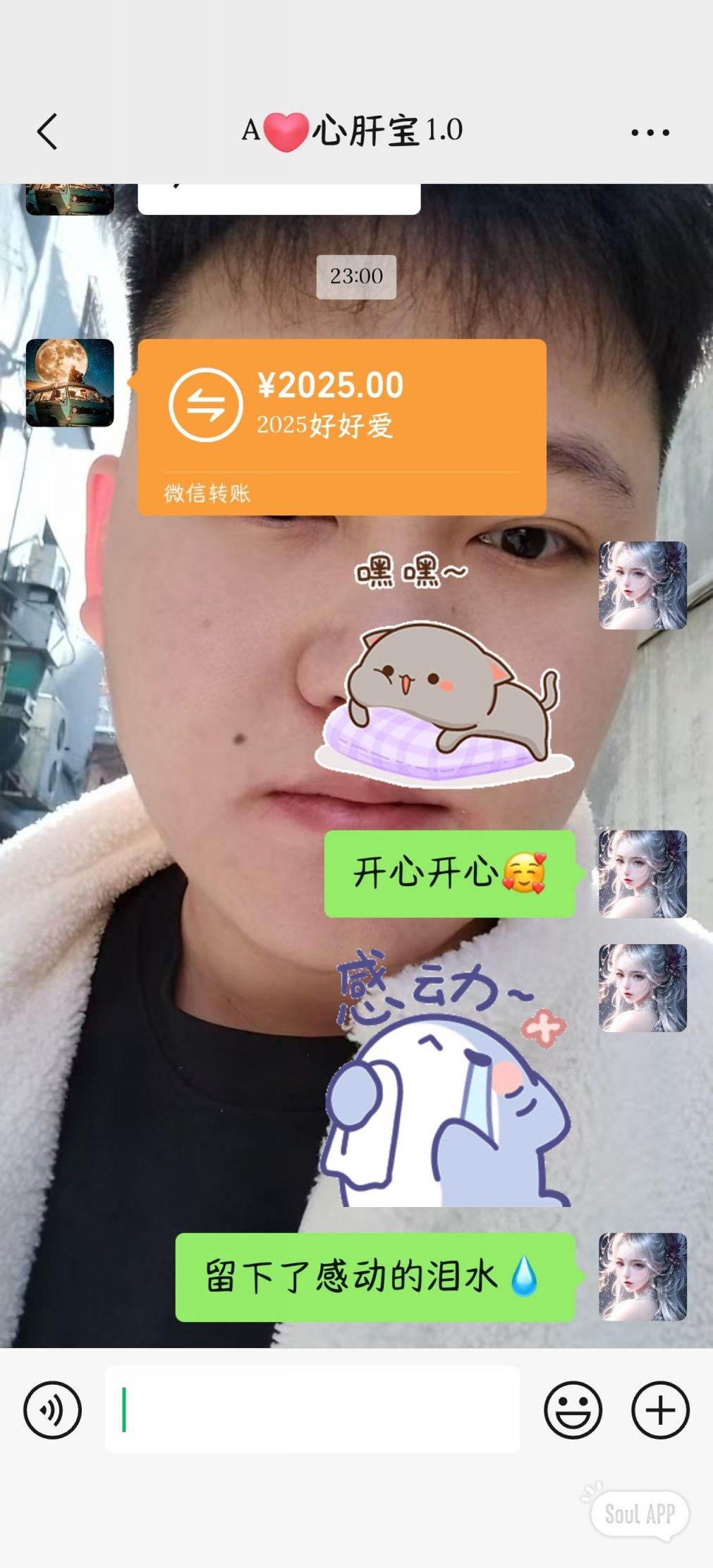This screenshot has height=1568, width=713.
Task: Open the emoji sticker panel
Action: [x=573, y=1410]
